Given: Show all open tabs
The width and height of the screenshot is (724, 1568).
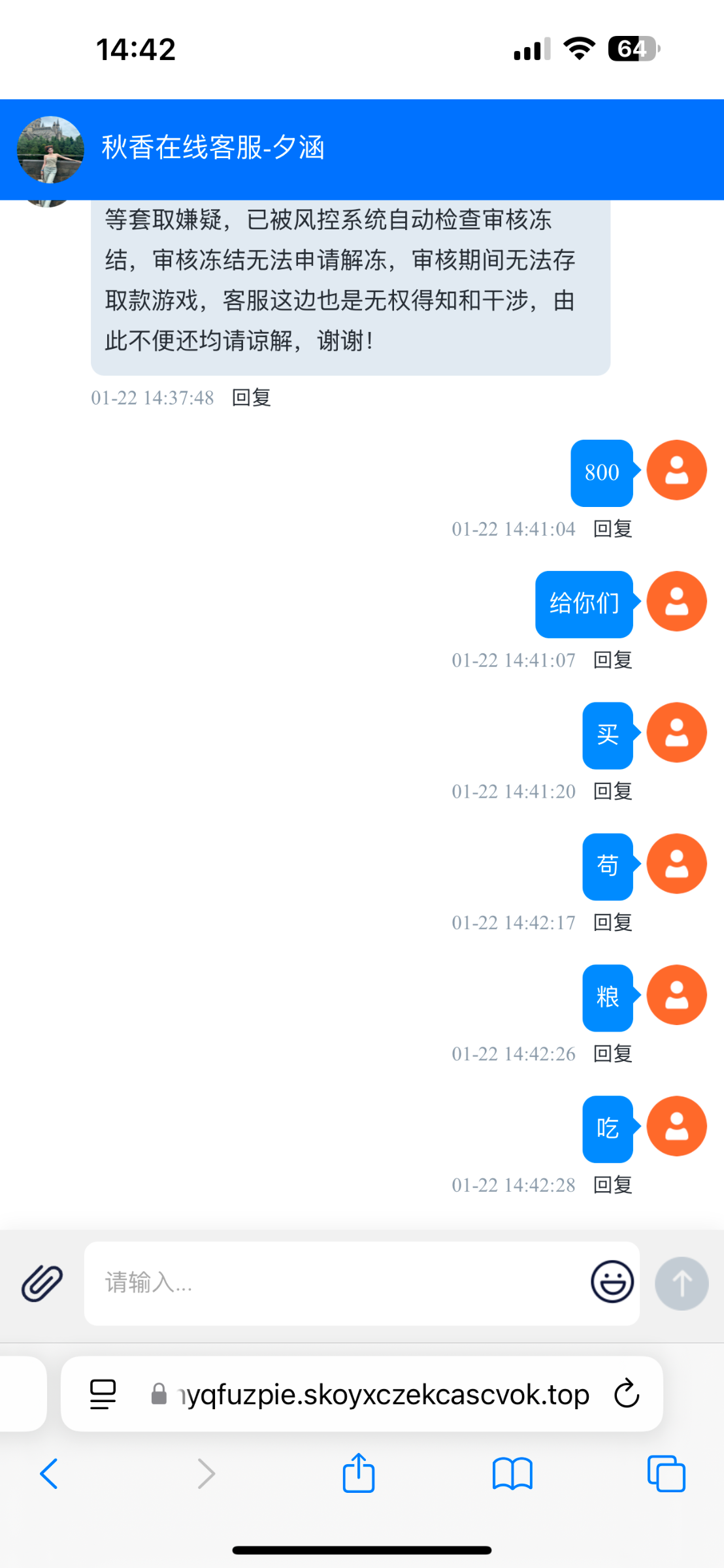Looking at the screenshot, I should (x=666, y=1474).
